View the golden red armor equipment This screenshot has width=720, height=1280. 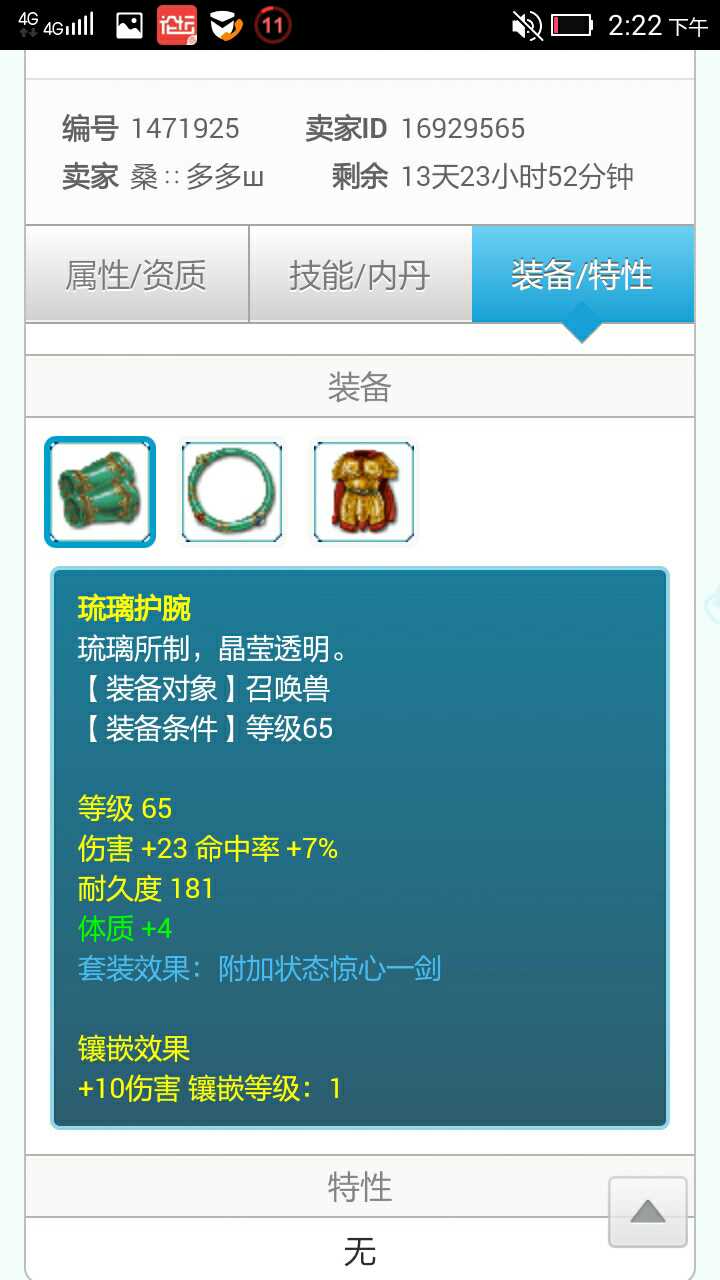tap(364, 492)
